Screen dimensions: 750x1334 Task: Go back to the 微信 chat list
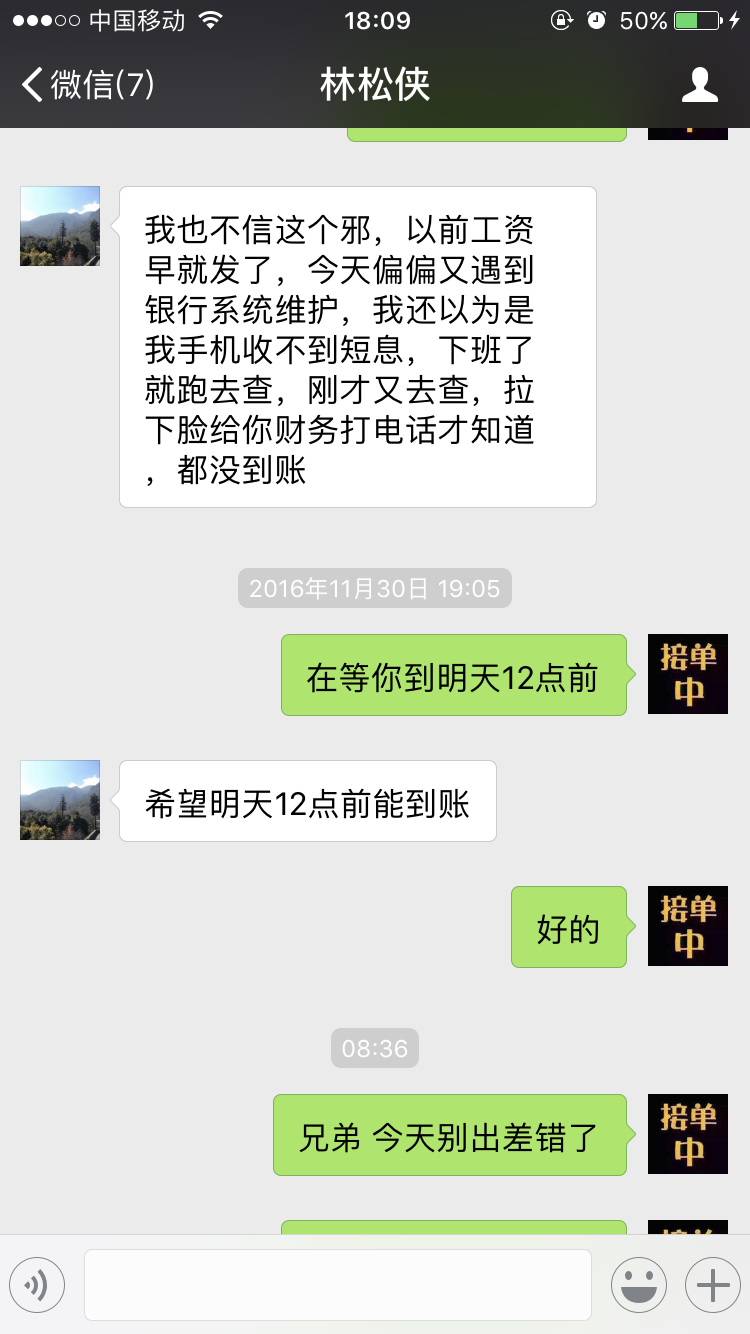point(88,85)
